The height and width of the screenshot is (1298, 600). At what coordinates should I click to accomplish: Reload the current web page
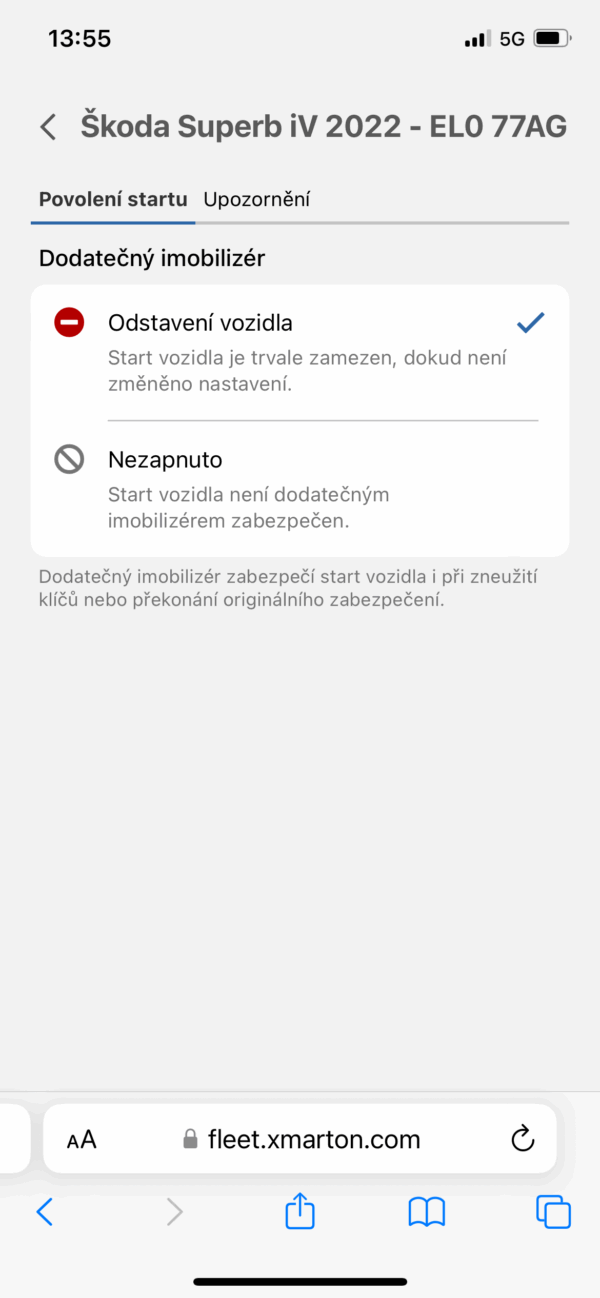tap(522, 1139)
